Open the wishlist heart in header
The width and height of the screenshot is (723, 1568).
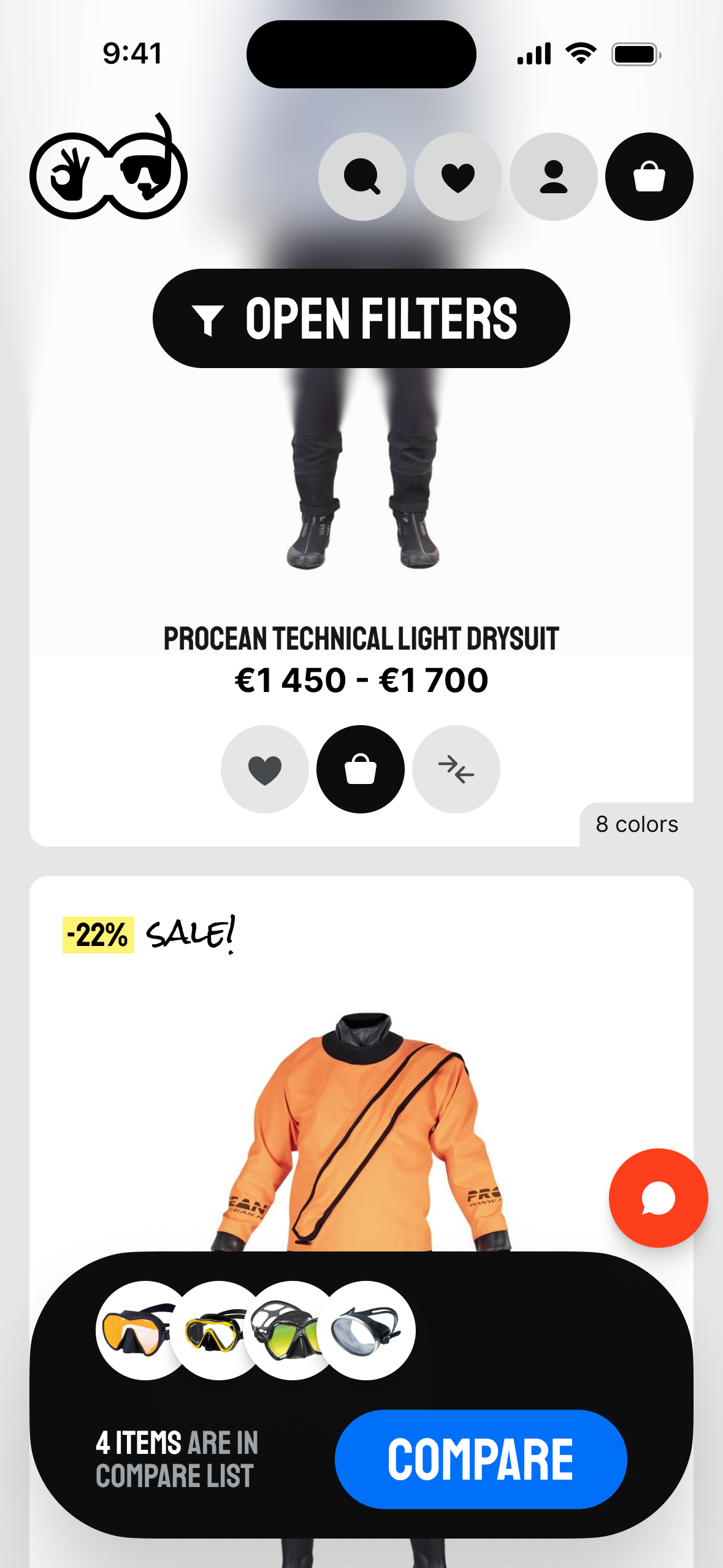tap(458, 177)
